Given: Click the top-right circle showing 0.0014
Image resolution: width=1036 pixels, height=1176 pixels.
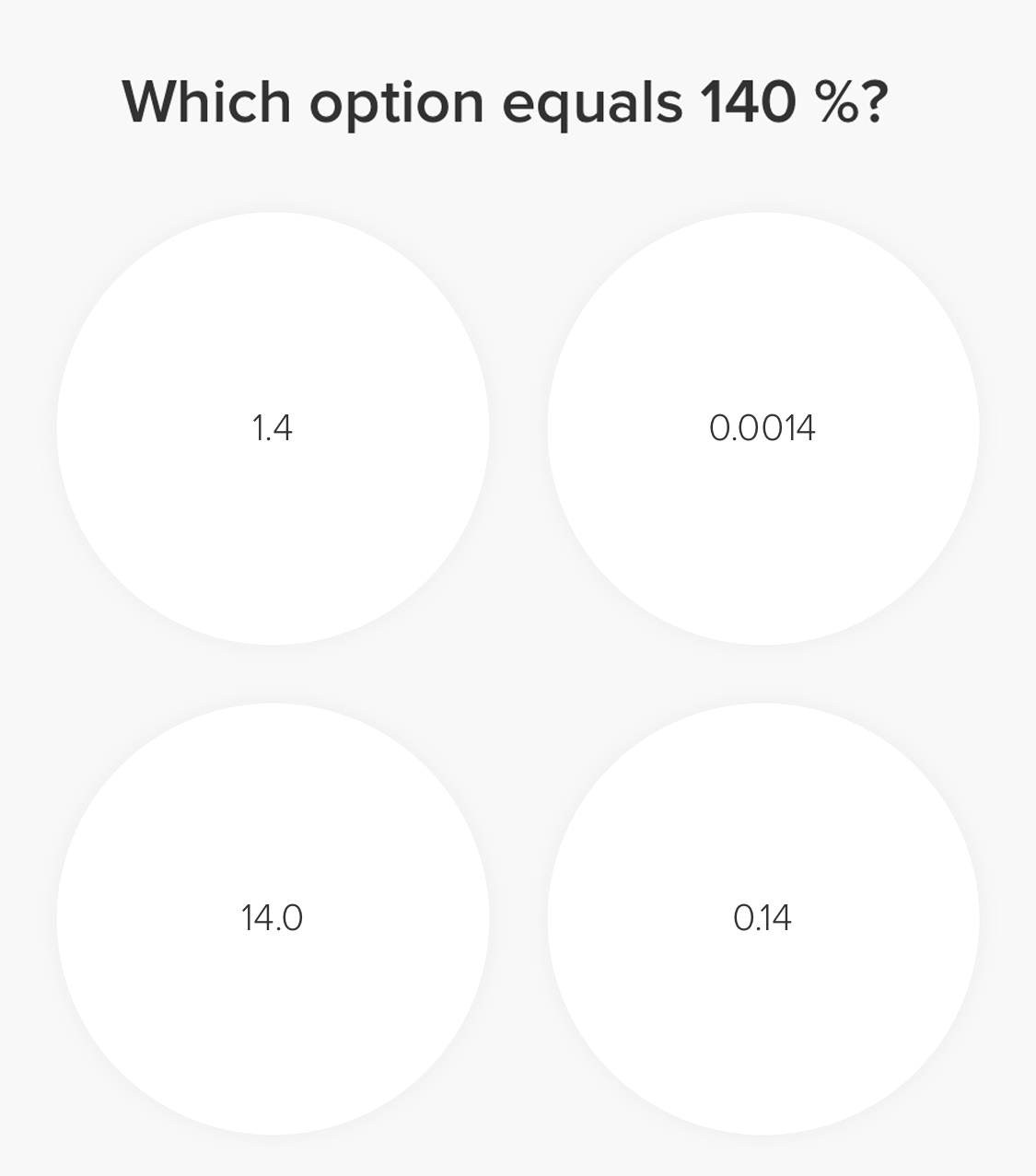Looking at the screenshot, I should tap(762, 426).
